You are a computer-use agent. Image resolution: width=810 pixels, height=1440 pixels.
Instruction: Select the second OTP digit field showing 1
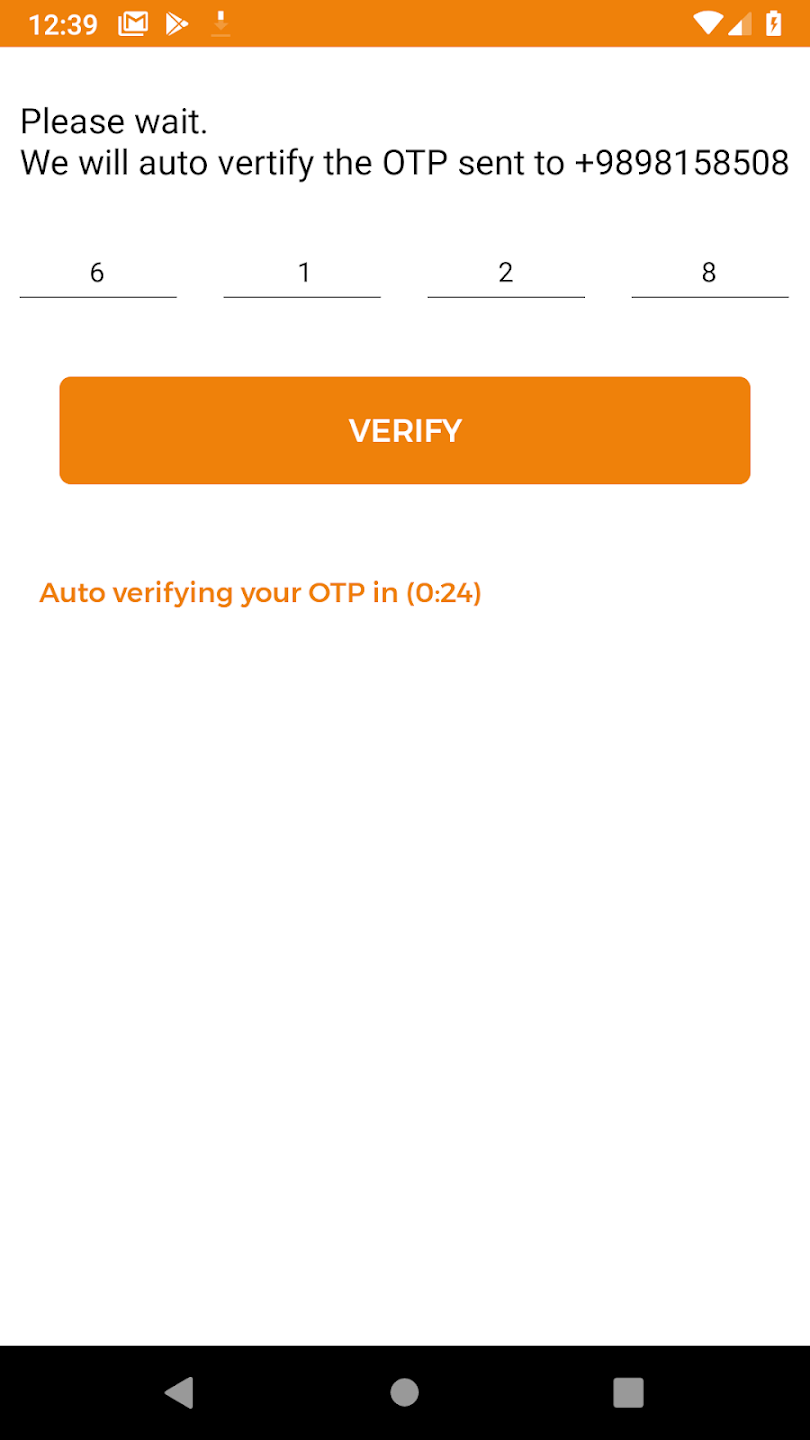pos(302,273)
